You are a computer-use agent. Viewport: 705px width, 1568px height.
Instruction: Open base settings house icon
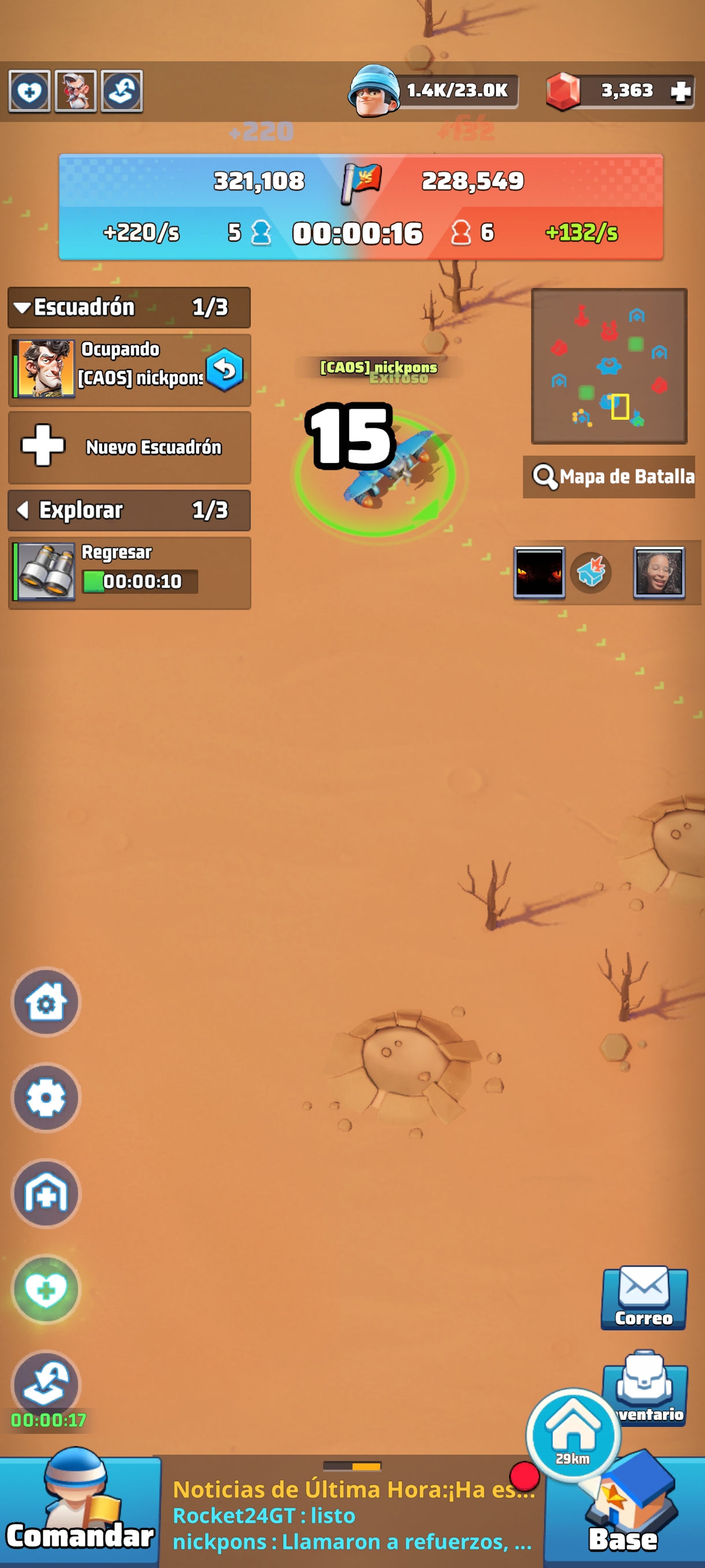pos(46,1002)
